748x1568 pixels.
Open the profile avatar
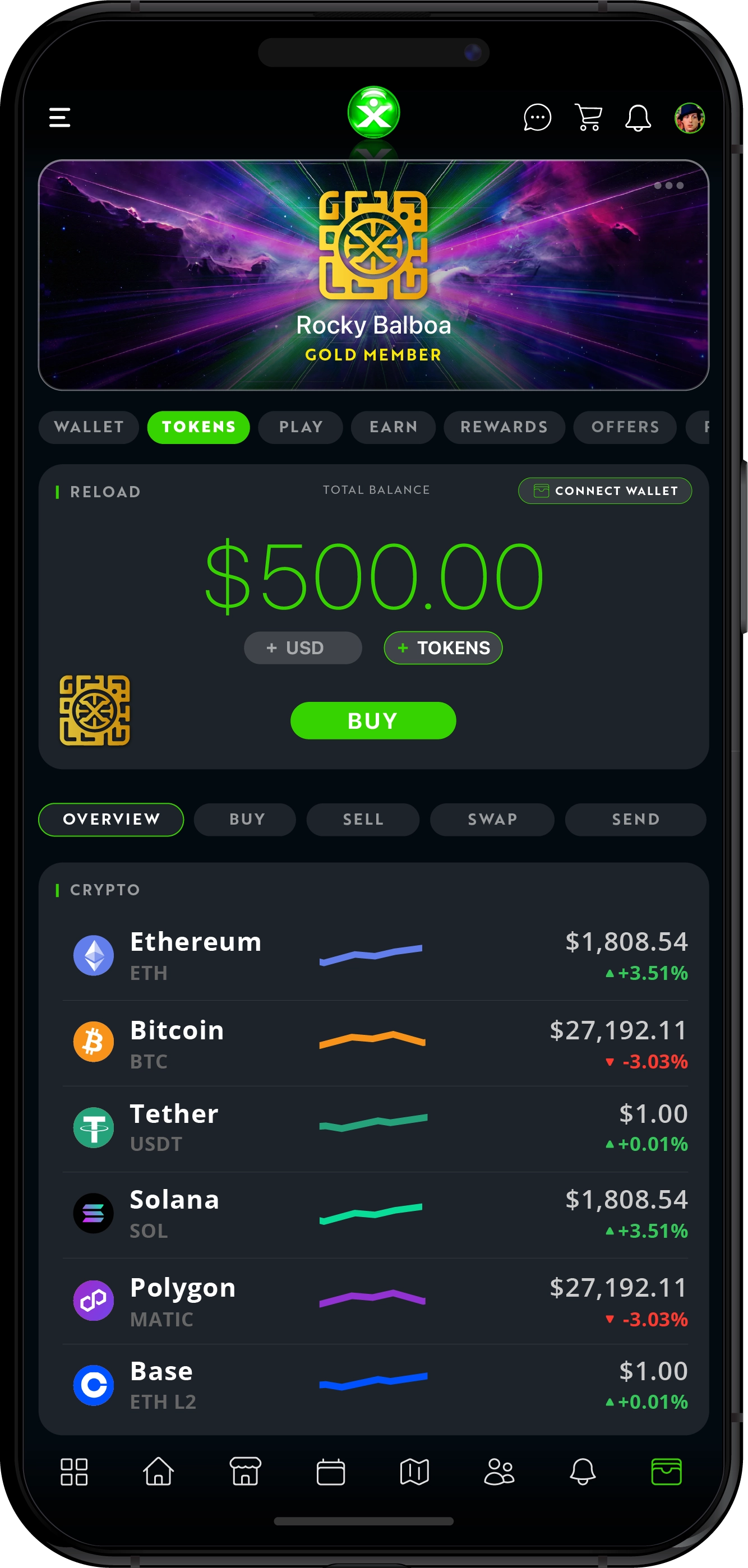click(690, 118)
